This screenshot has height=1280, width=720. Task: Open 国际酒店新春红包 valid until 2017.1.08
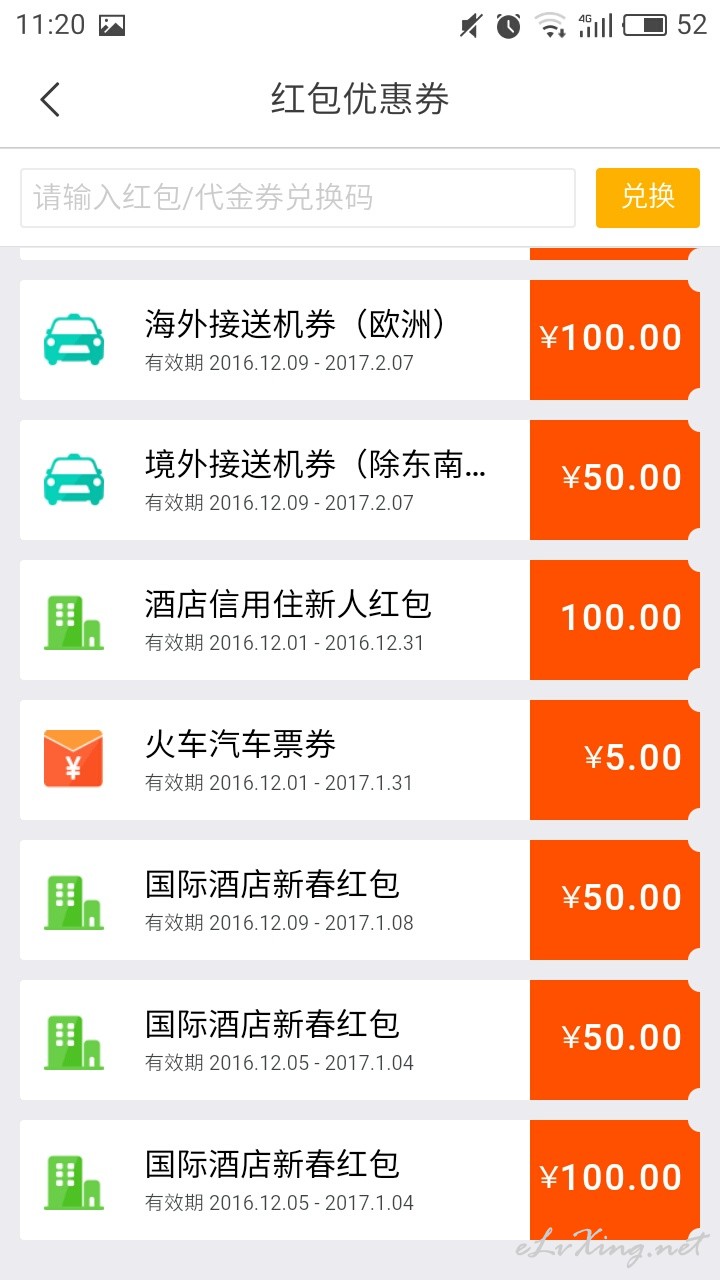[360, 900]
